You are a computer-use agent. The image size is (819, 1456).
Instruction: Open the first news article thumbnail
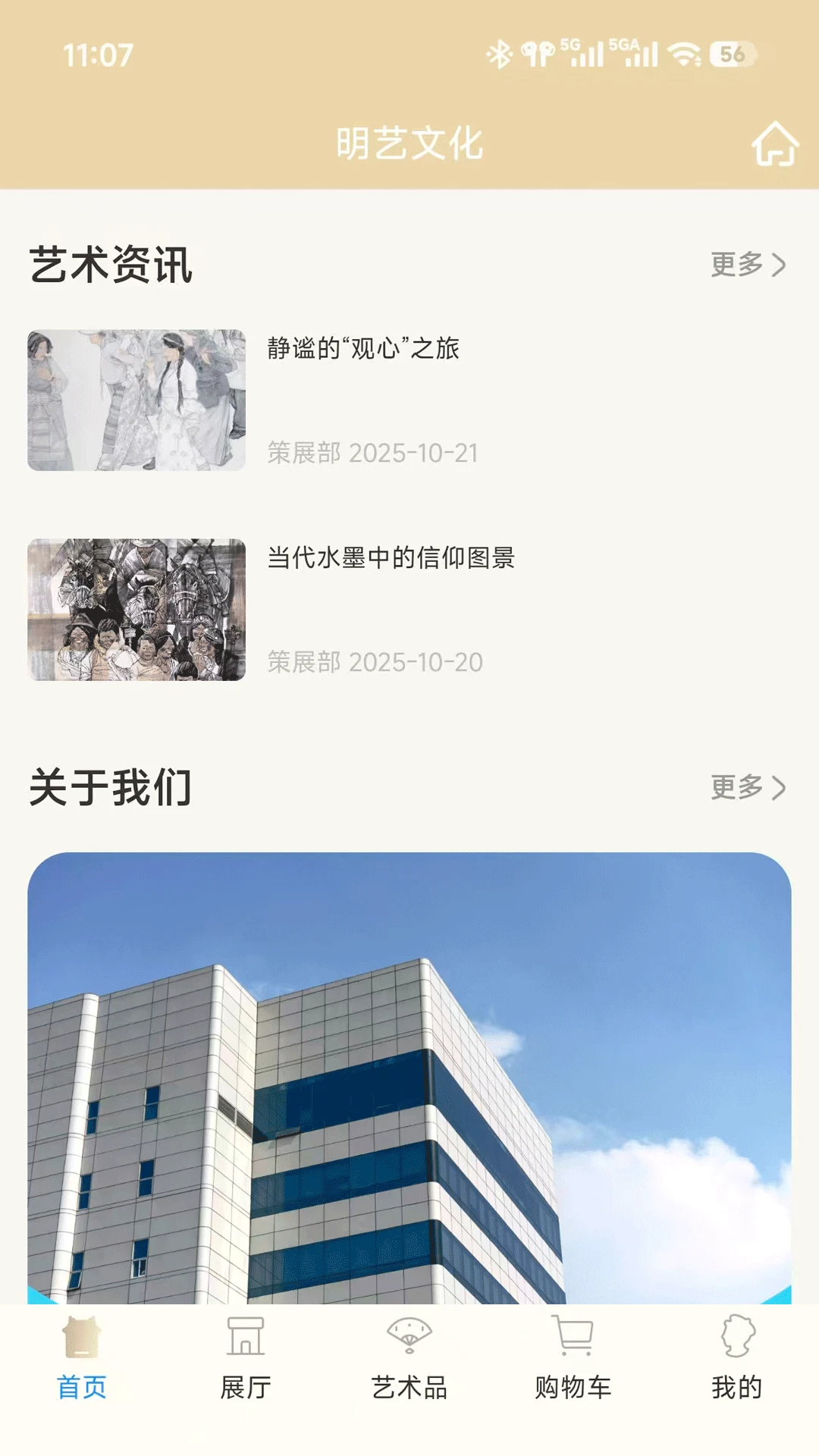pos(137,402)
